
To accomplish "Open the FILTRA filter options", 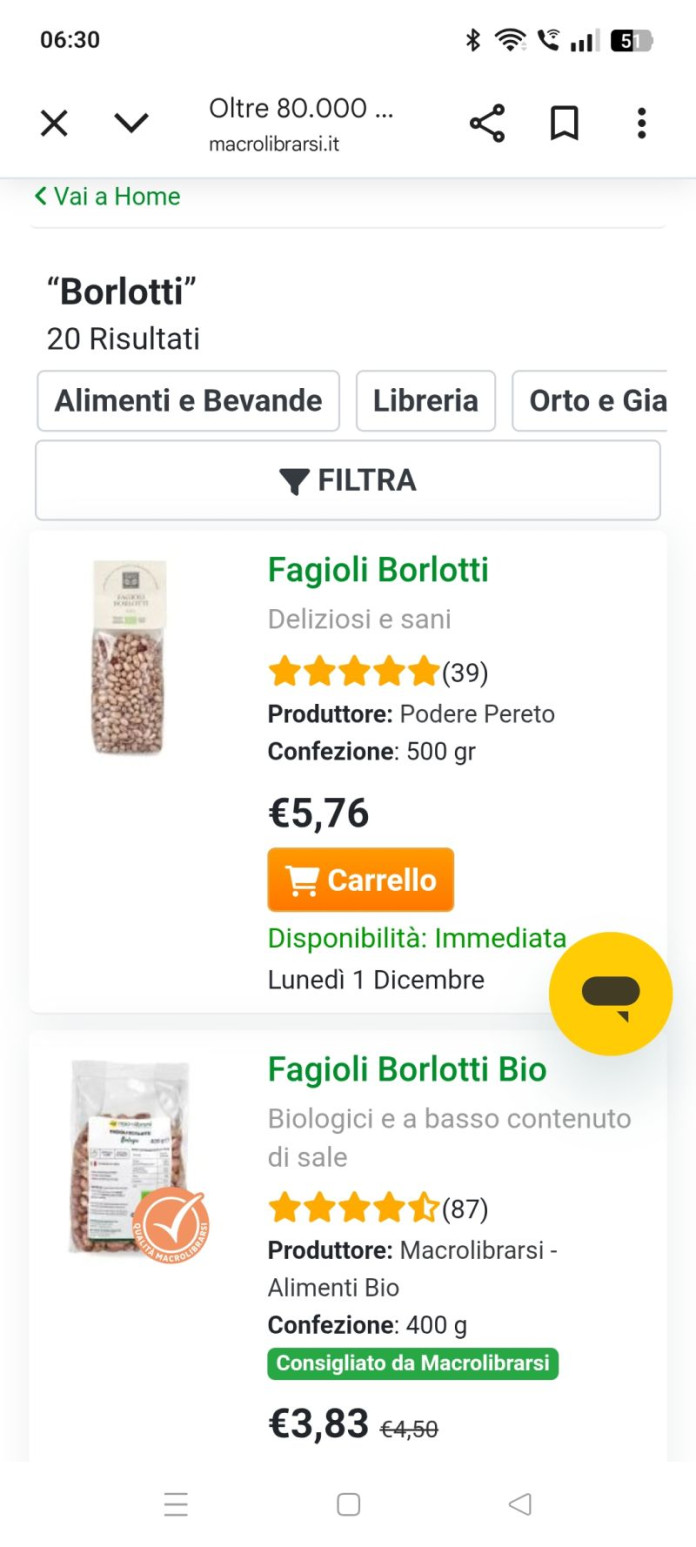I will click(348, 480).
